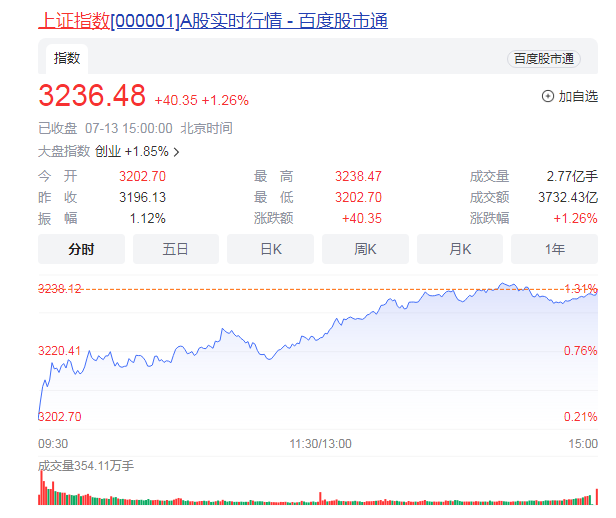Switch to the 五日 chart
Screen dimensions: 616x518
pyautogui.click(x=175, y=249)
